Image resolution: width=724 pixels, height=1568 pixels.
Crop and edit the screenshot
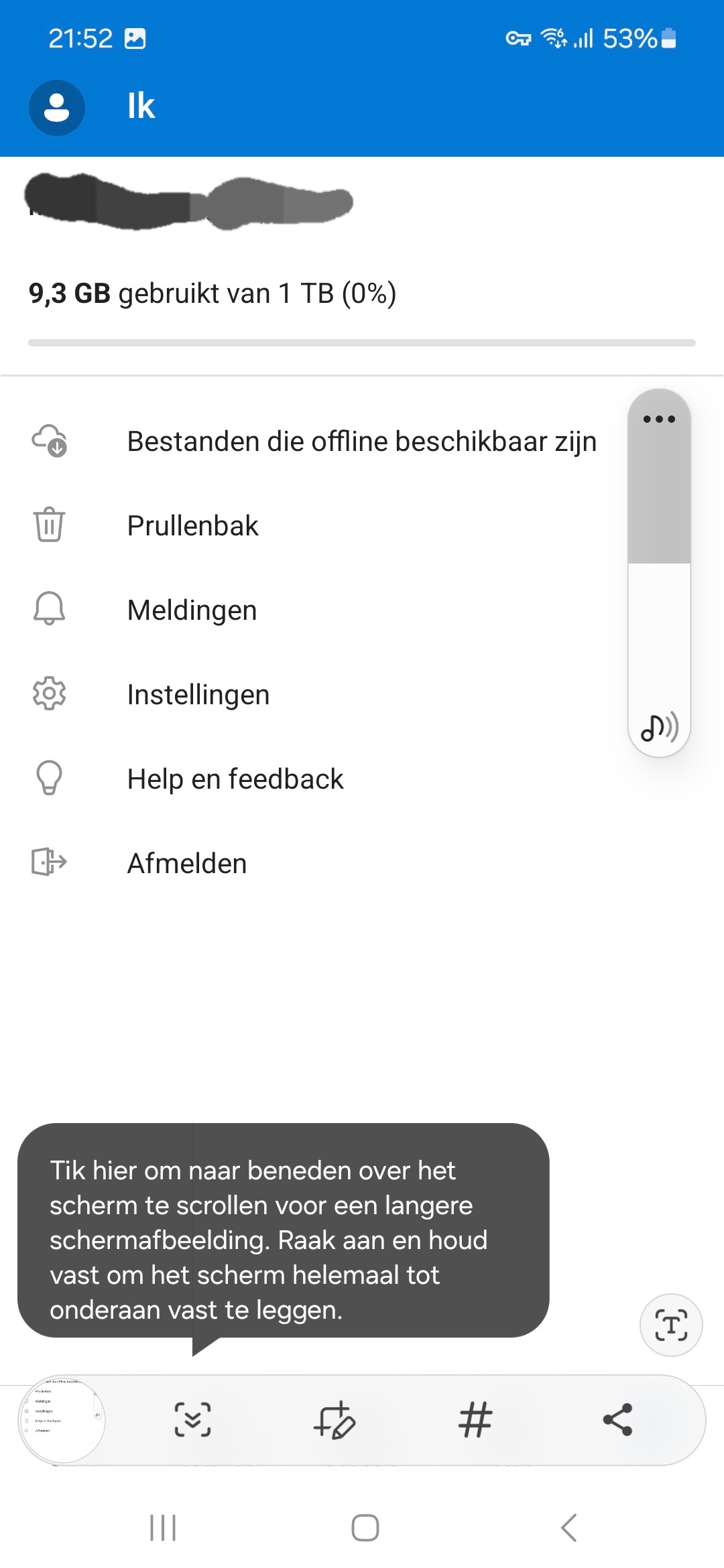pyautogui.click(x=334, y=1419)
